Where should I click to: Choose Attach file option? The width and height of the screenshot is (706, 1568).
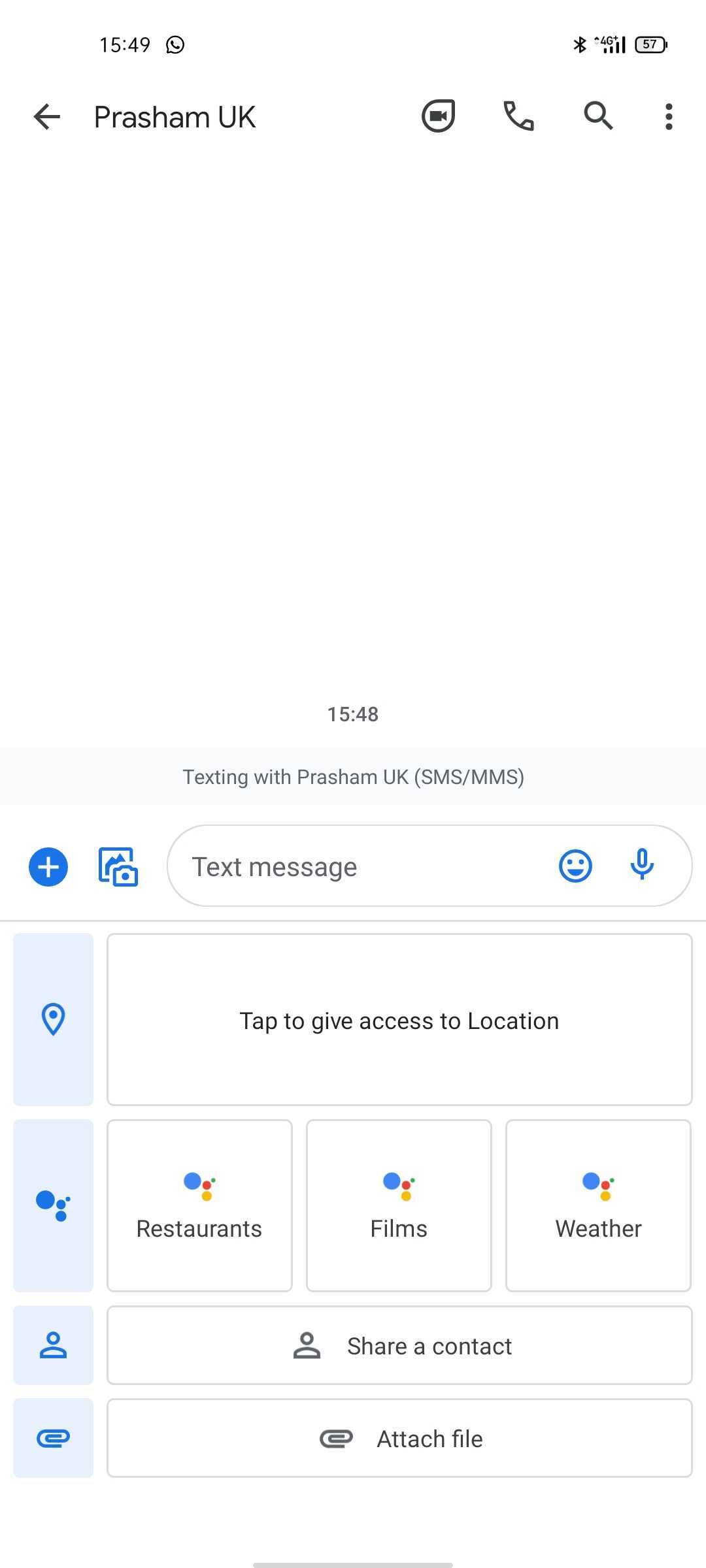[399, 1438]
